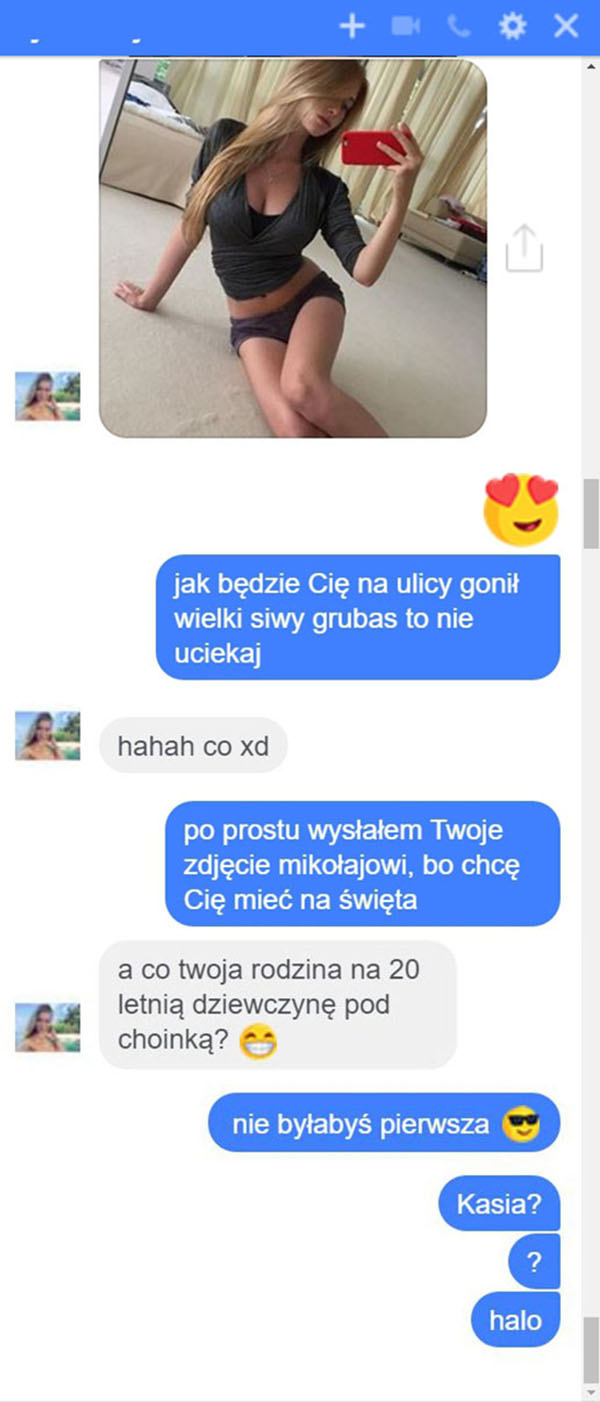Start a voice call
This screenshot has height=1402, width=600.
pos(459,26)
